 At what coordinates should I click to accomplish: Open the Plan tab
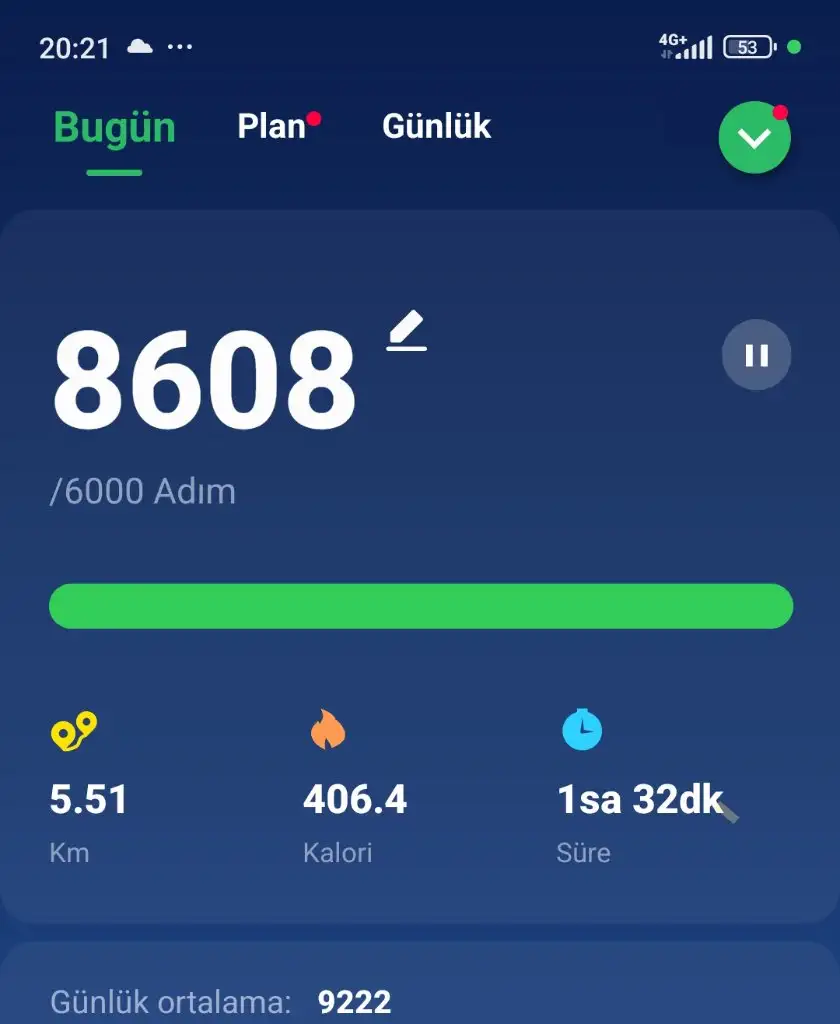pos(272,126)
